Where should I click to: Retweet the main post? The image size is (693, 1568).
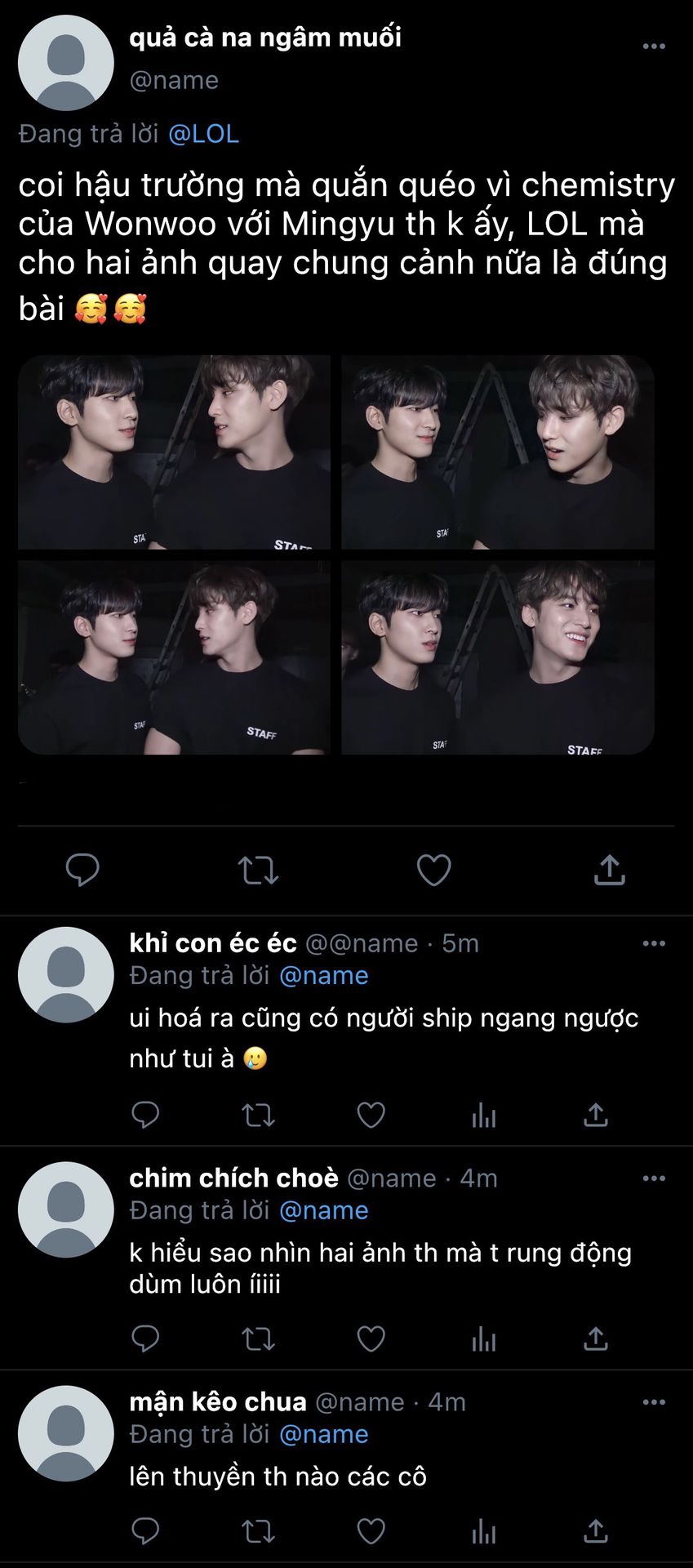click(x=258, y=870)
